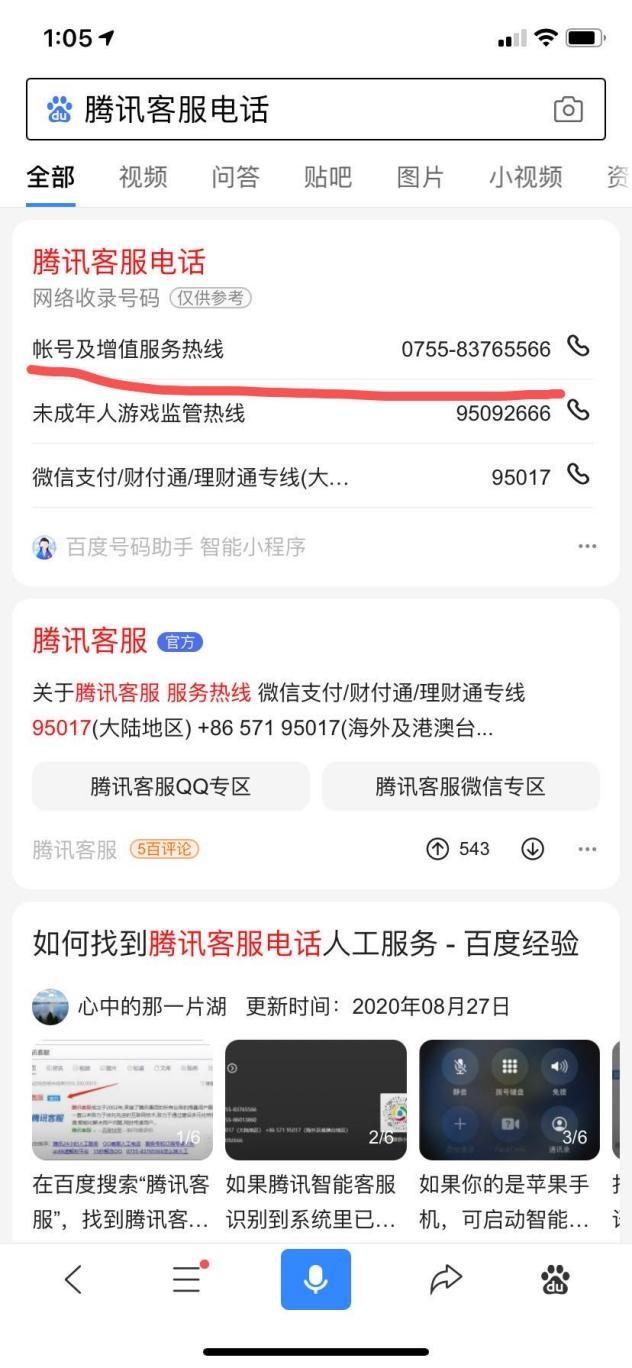The width and height of the screenshot is (632, 1368).
Task: Call the 95017 微信支付 hotline
Action: [578, 476]
